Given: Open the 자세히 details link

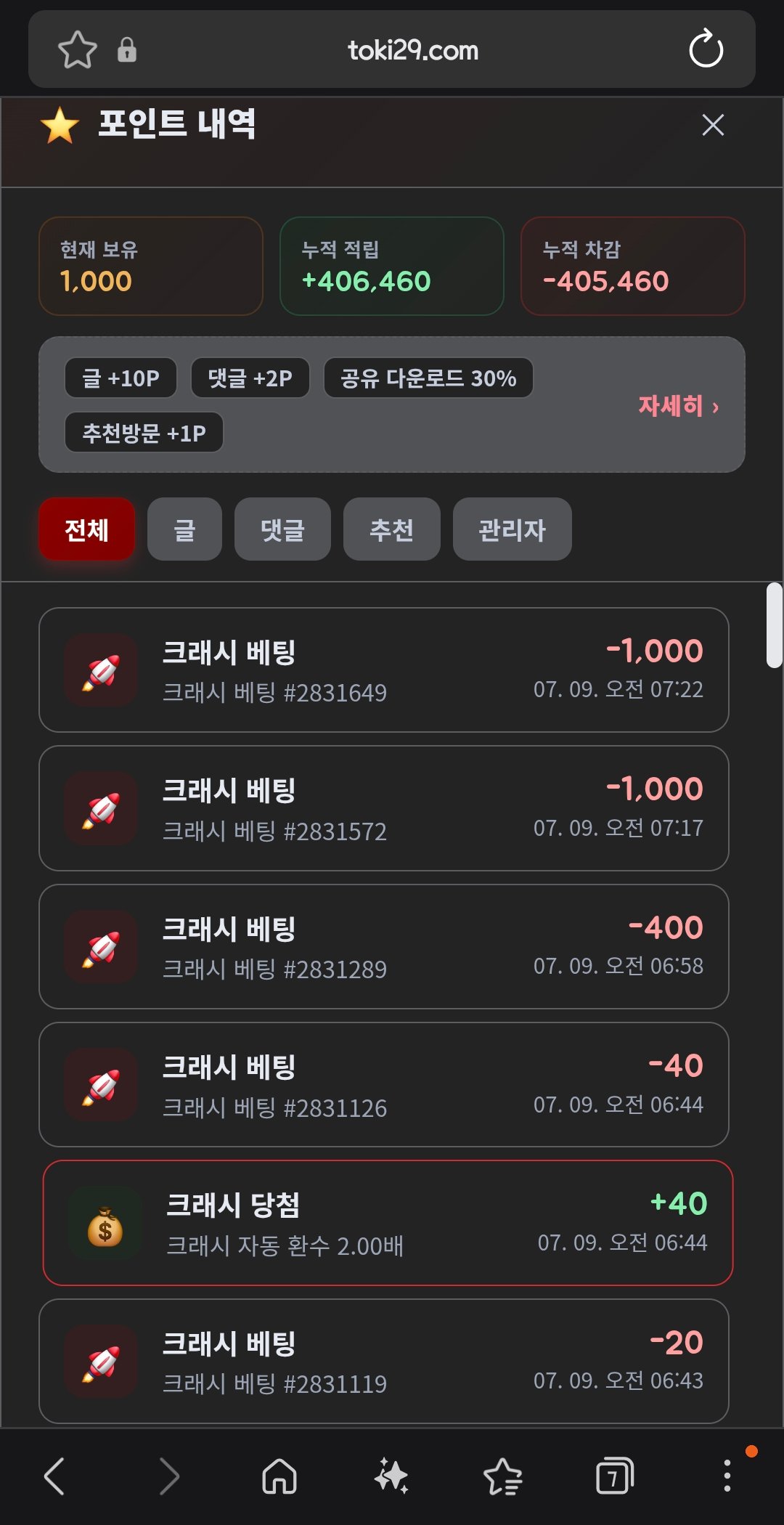Looking at the screenshot, I should 678,405.
